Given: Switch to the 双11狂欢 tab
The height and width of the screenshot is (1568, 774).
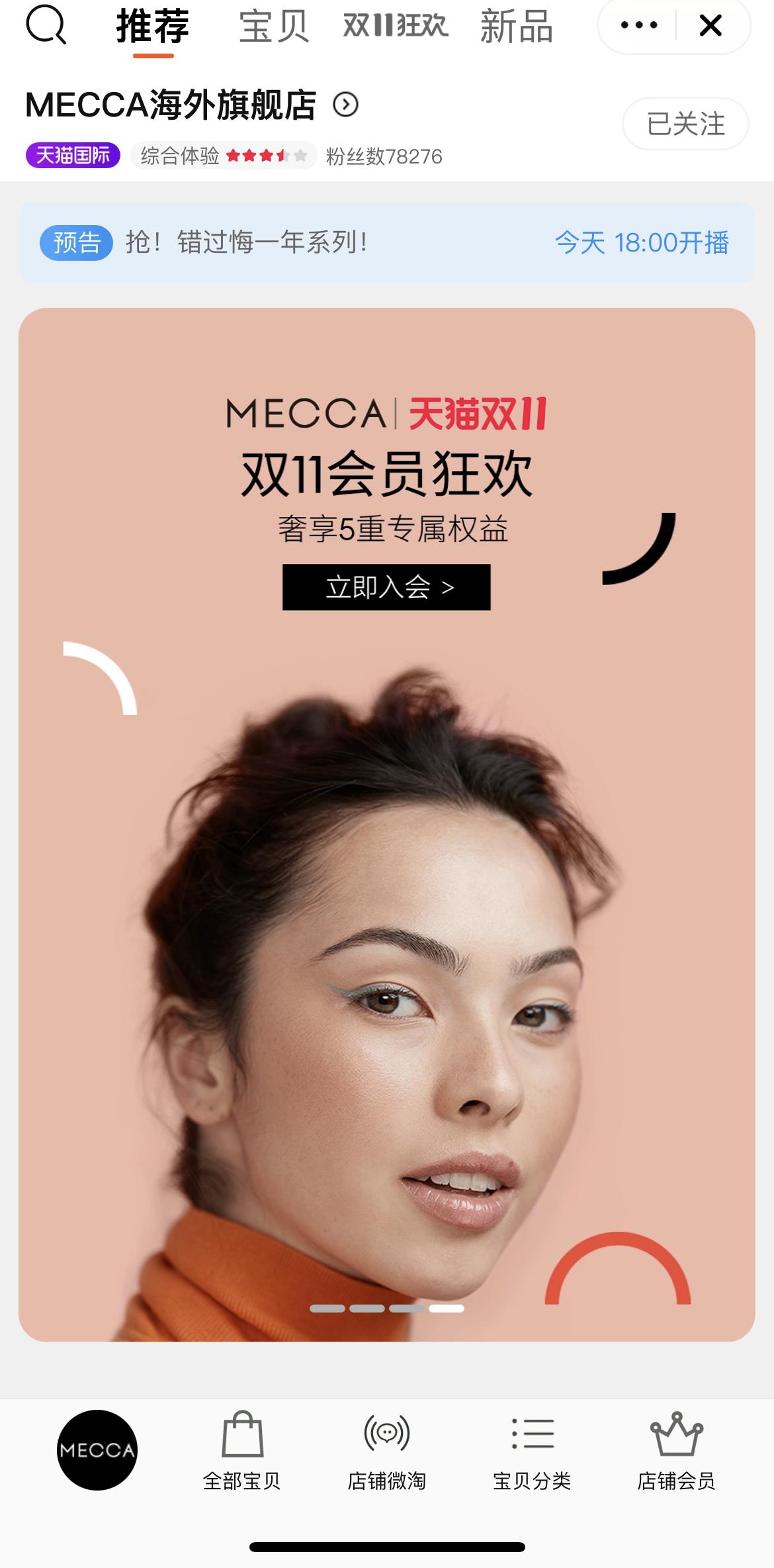Looking at the screenshot, I should (395, 26).
